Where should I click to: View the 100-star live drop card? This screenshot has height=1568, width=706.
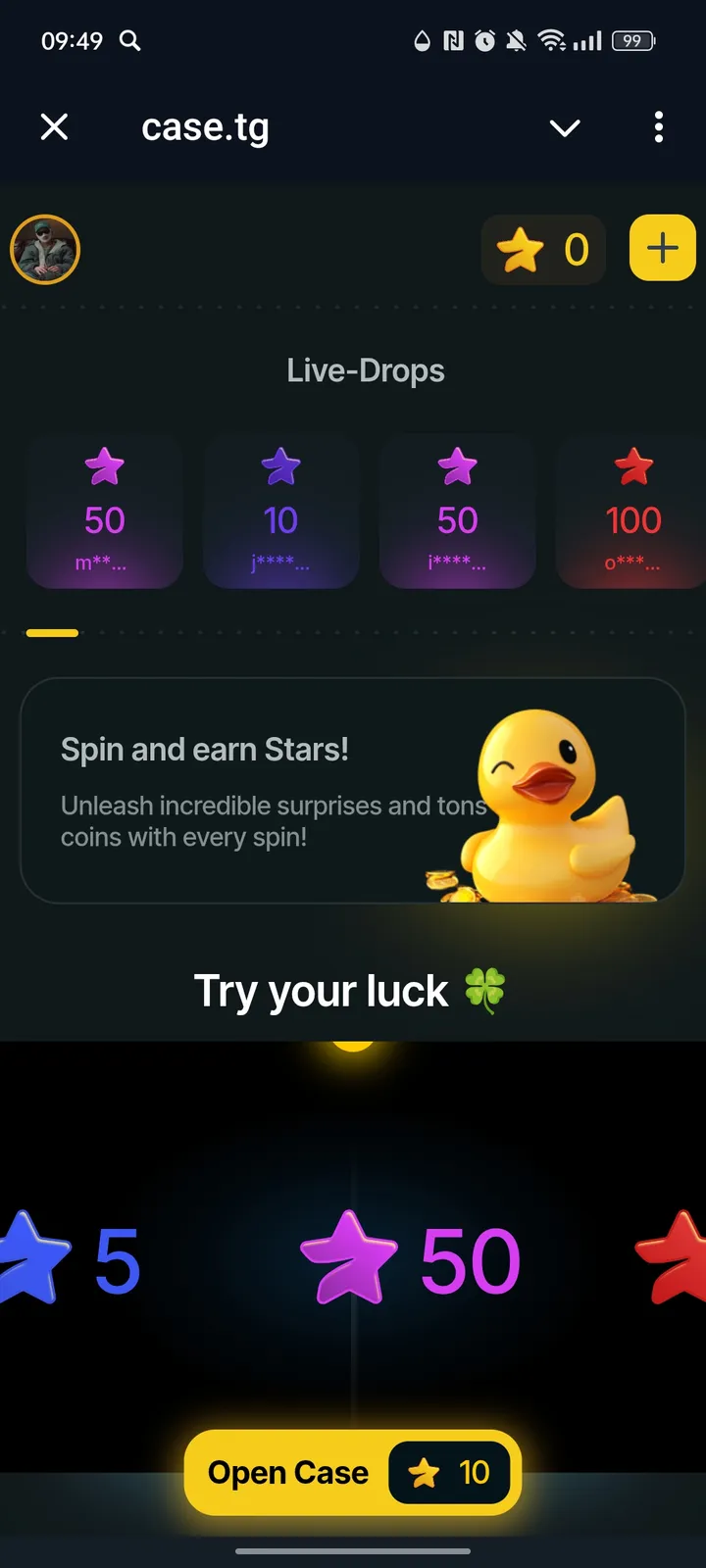click(x=632, y=513)
